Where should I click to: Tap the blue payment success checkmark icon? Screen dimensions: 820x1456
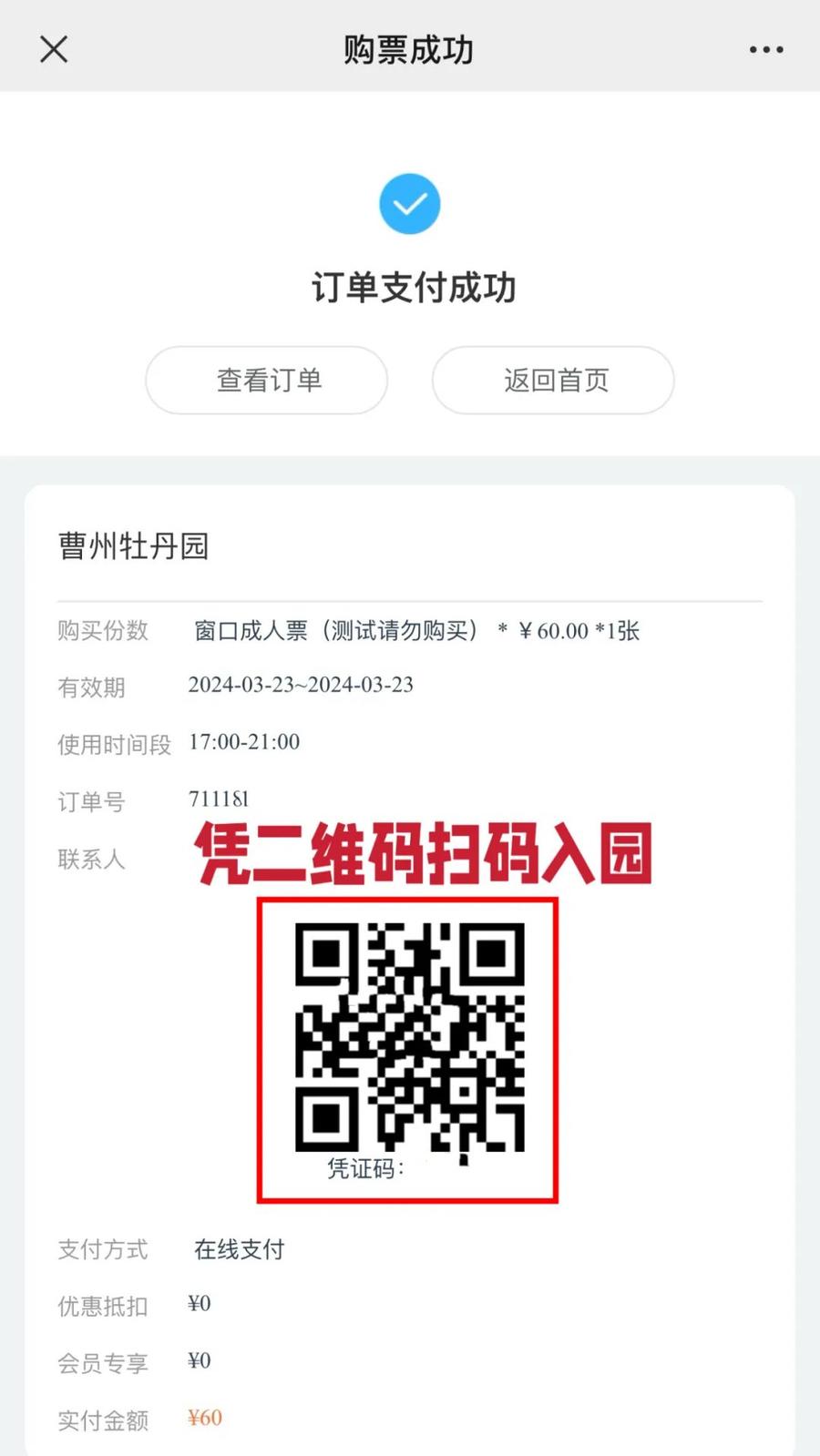click(x=410, y=203)
